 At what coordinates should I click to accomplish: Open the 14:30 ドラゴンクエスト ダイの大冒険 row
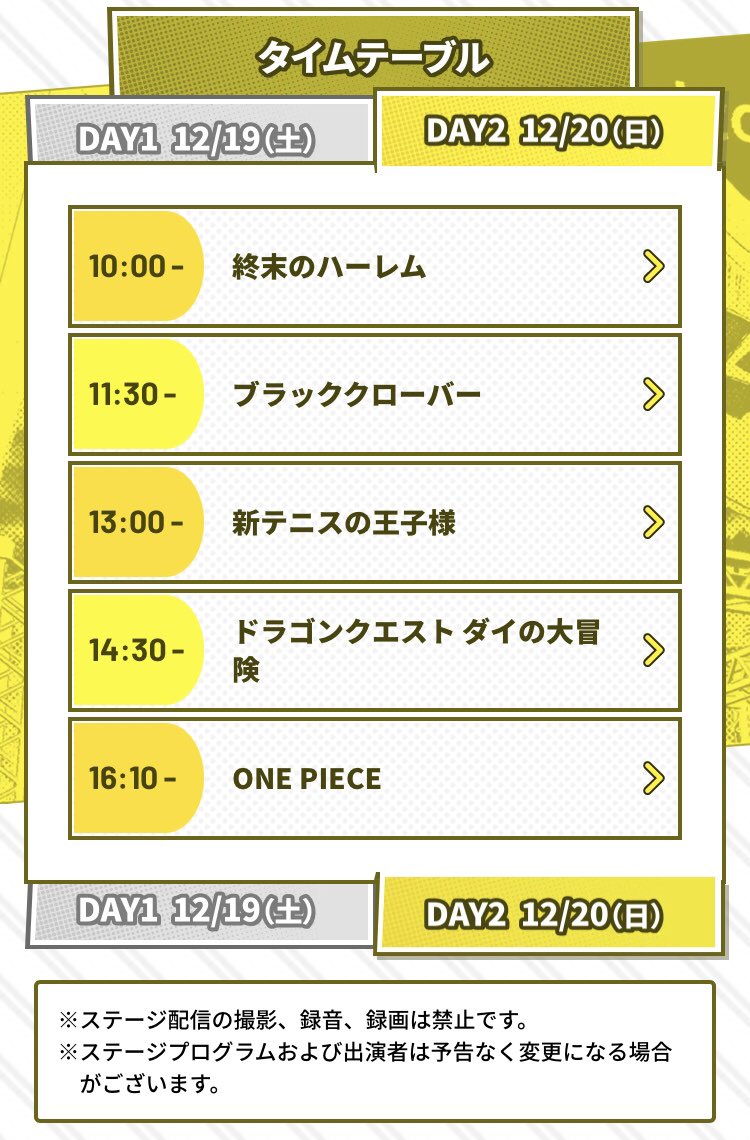click(375, 650)
